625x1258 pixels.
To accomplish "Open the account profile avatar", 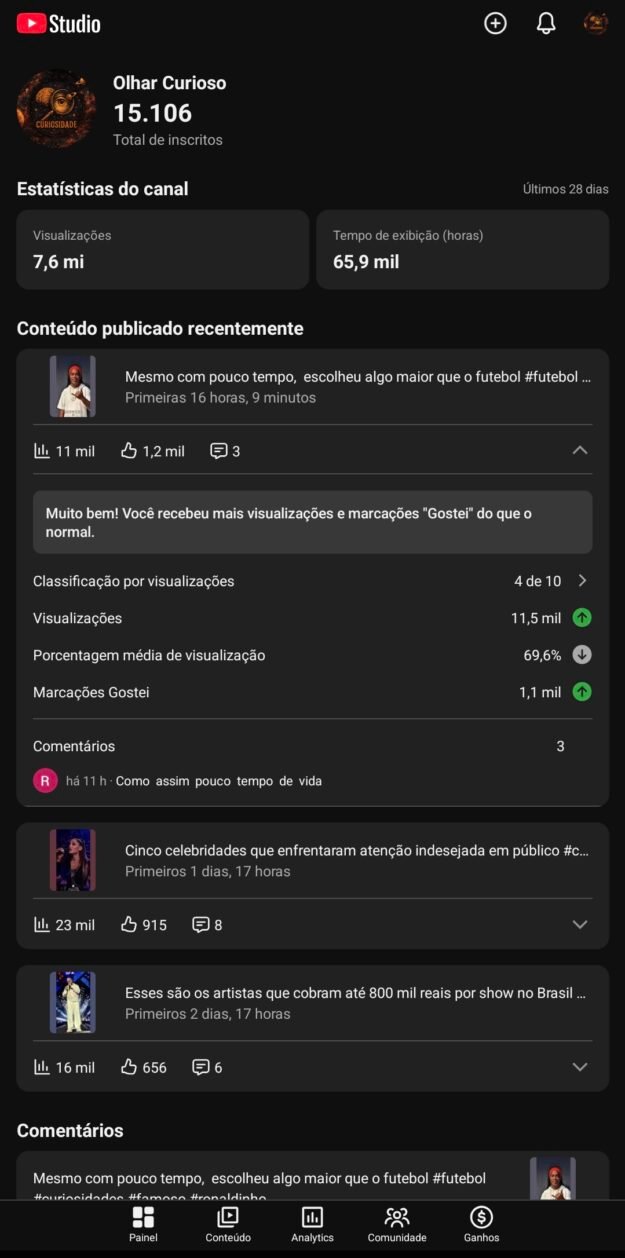I will click(x=596, y=23).
